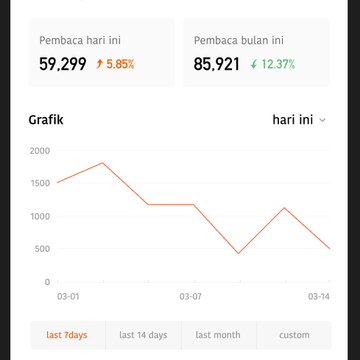The image size is (360, 360).
Task: Choose the custom date range
Action: click(294, 335)
